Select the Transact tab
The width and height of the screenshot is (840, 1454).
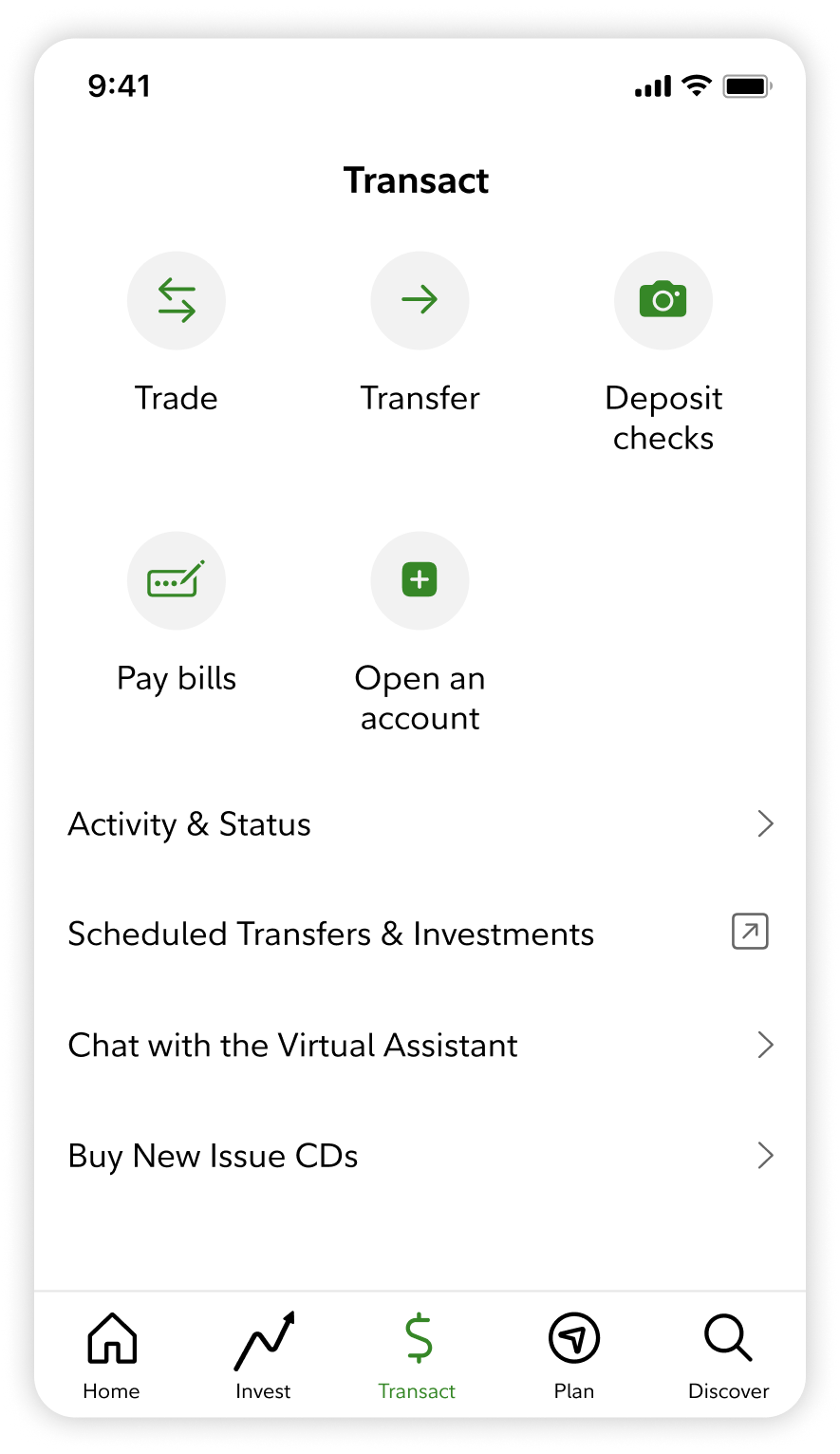pyautogui.click(x=418, y=1355)
